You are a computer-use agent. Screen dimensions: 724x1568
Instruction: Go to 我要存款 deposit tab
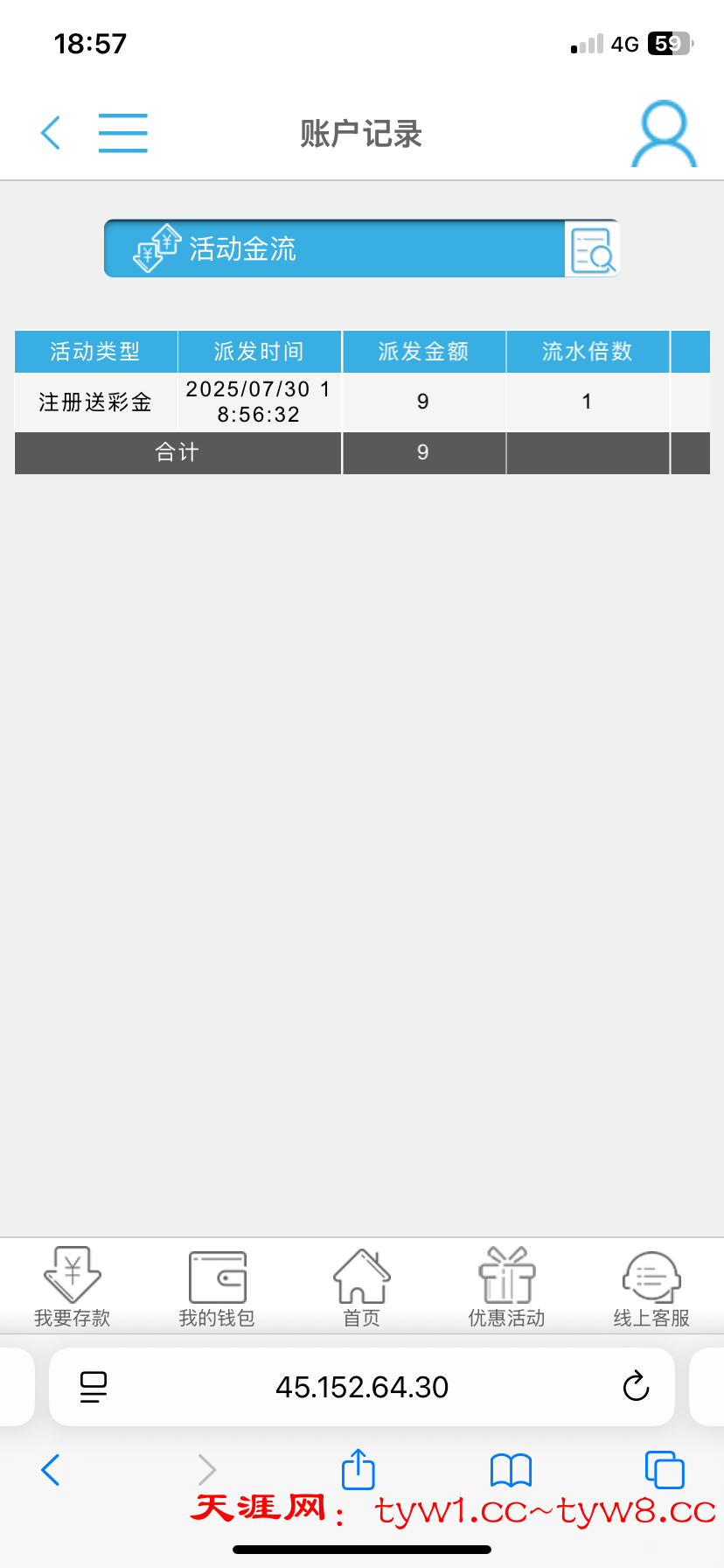tap(73, 1286)
